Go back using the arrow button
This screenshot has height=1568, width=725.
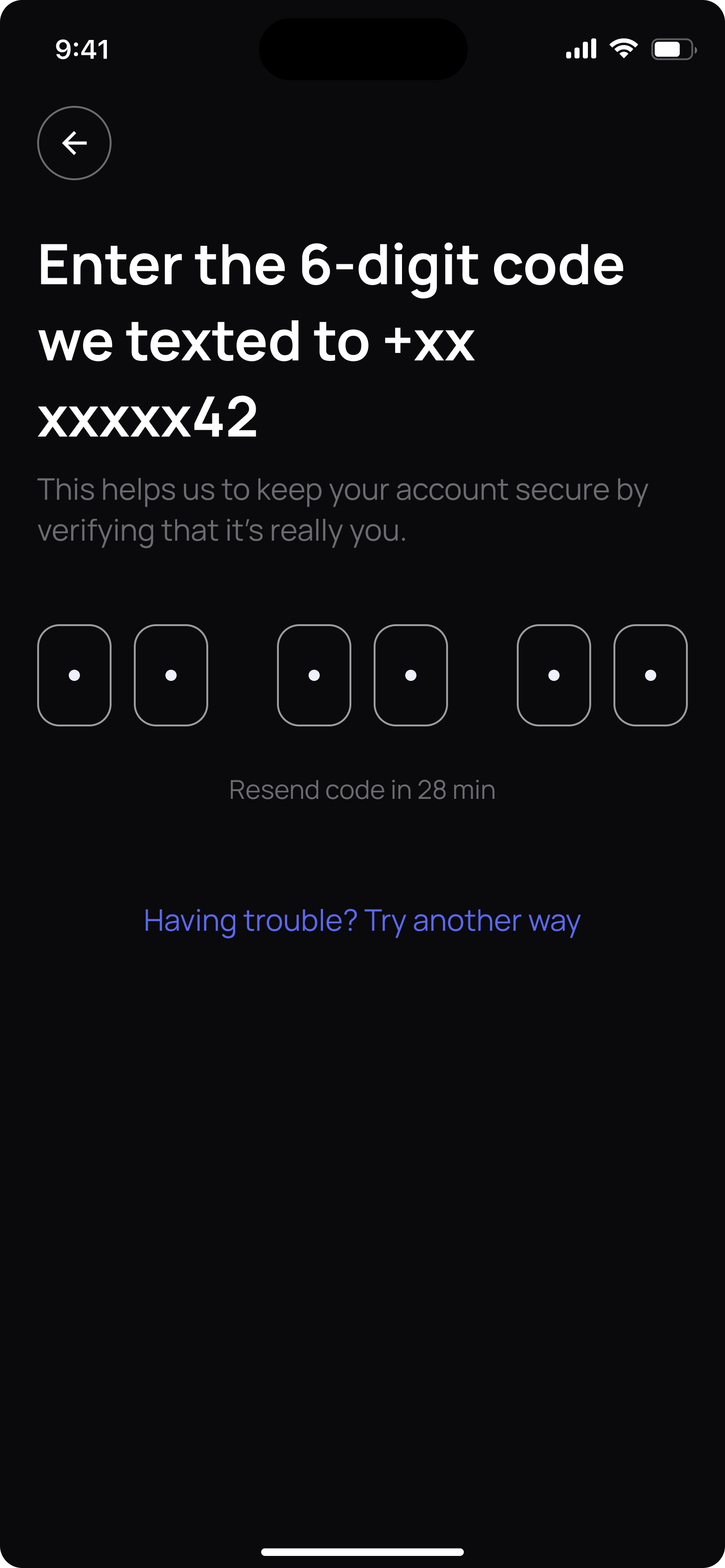coord(74,143)
